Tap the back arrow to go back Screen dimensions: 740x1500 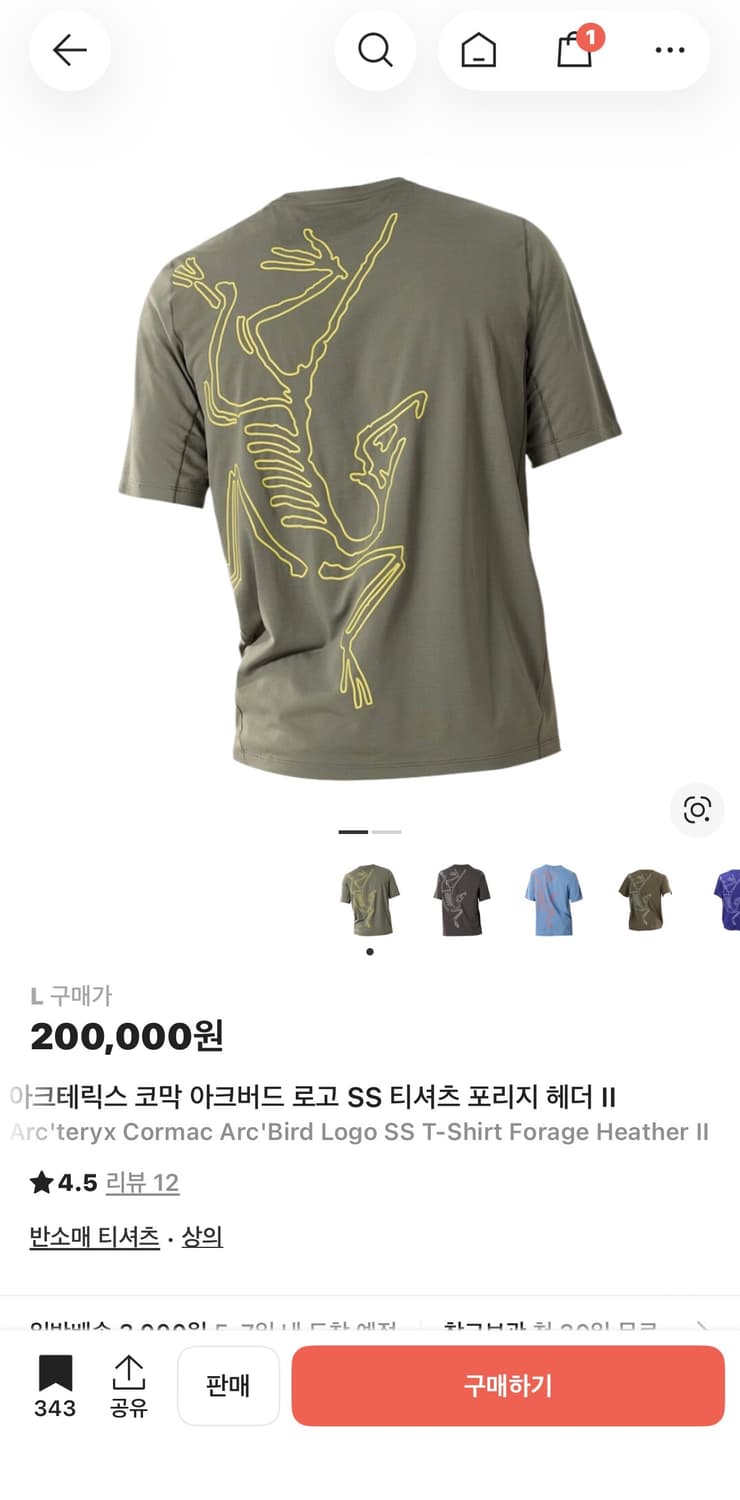[69, 50]
